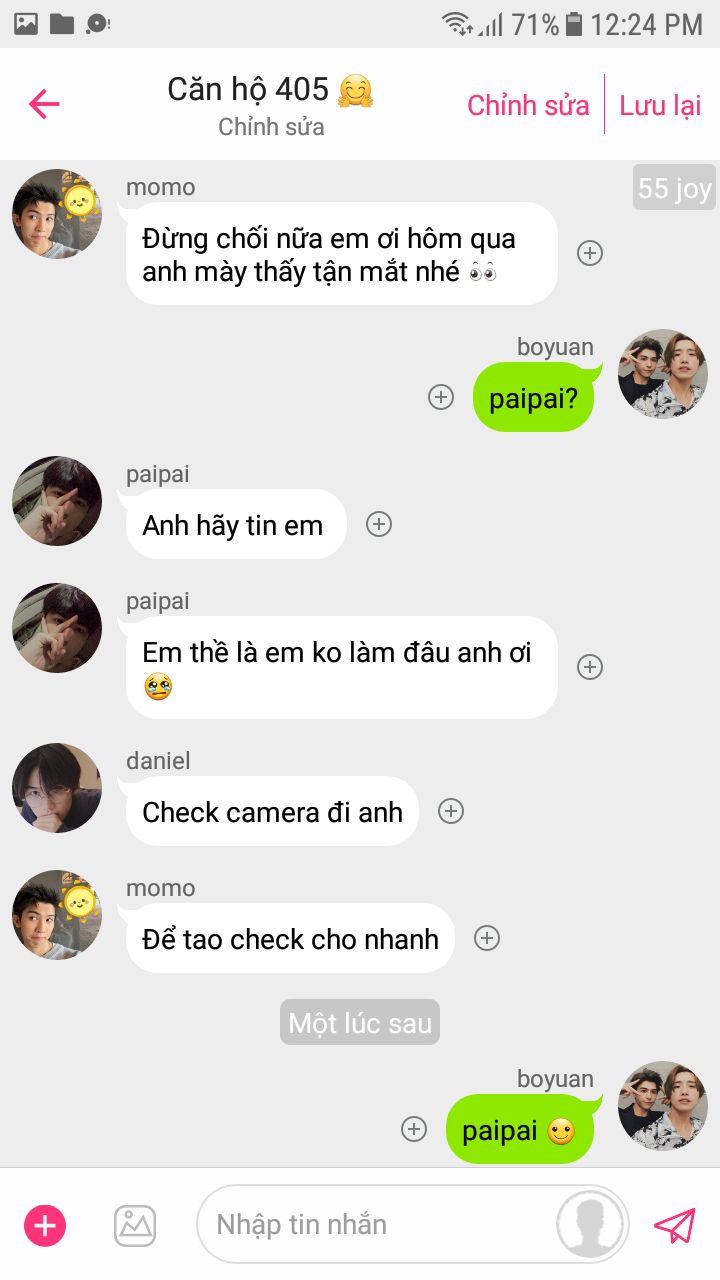Tap plus next to 'Em thề là em ko làm' message
720x1280 pixels.
590,667
